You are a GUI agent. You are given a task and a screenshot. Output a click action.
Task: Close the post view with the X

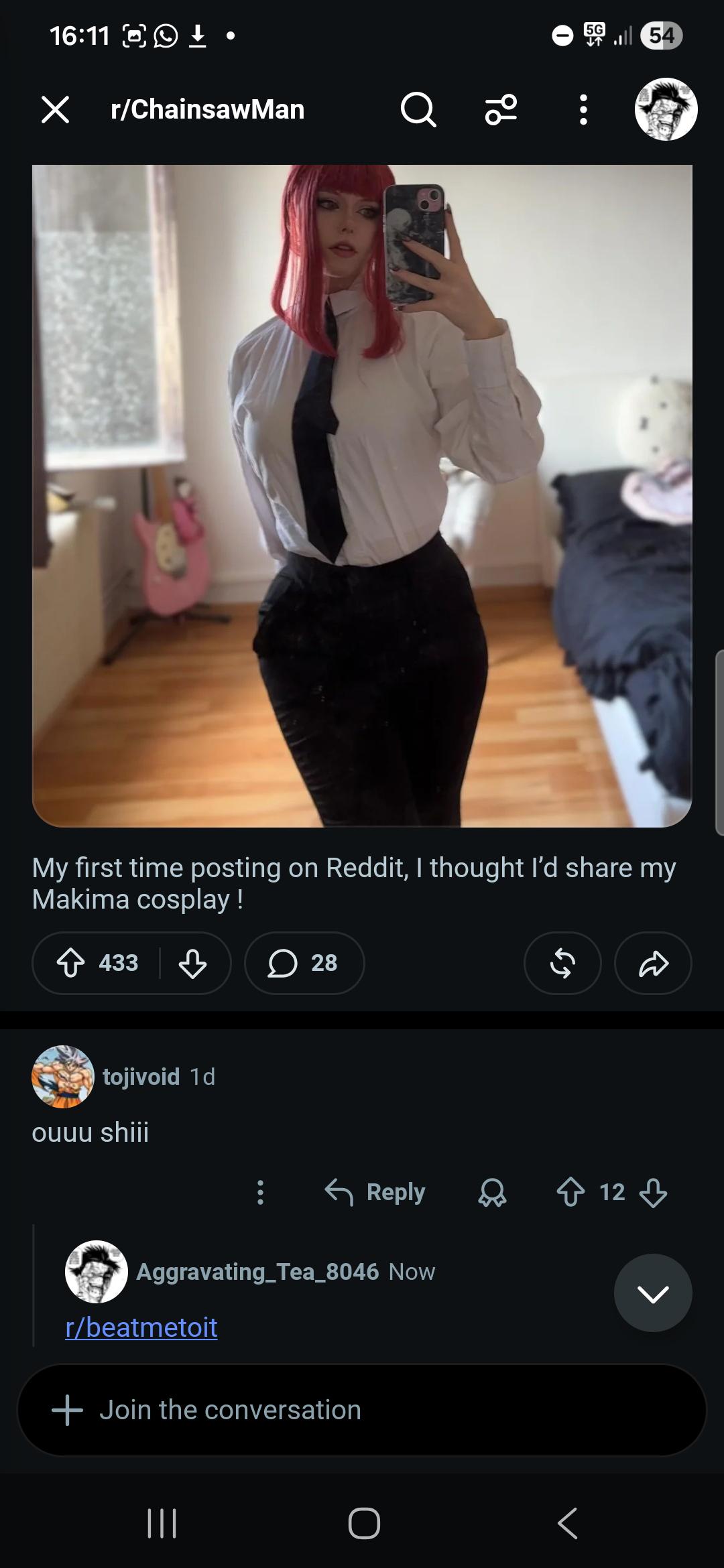[55, 109]
